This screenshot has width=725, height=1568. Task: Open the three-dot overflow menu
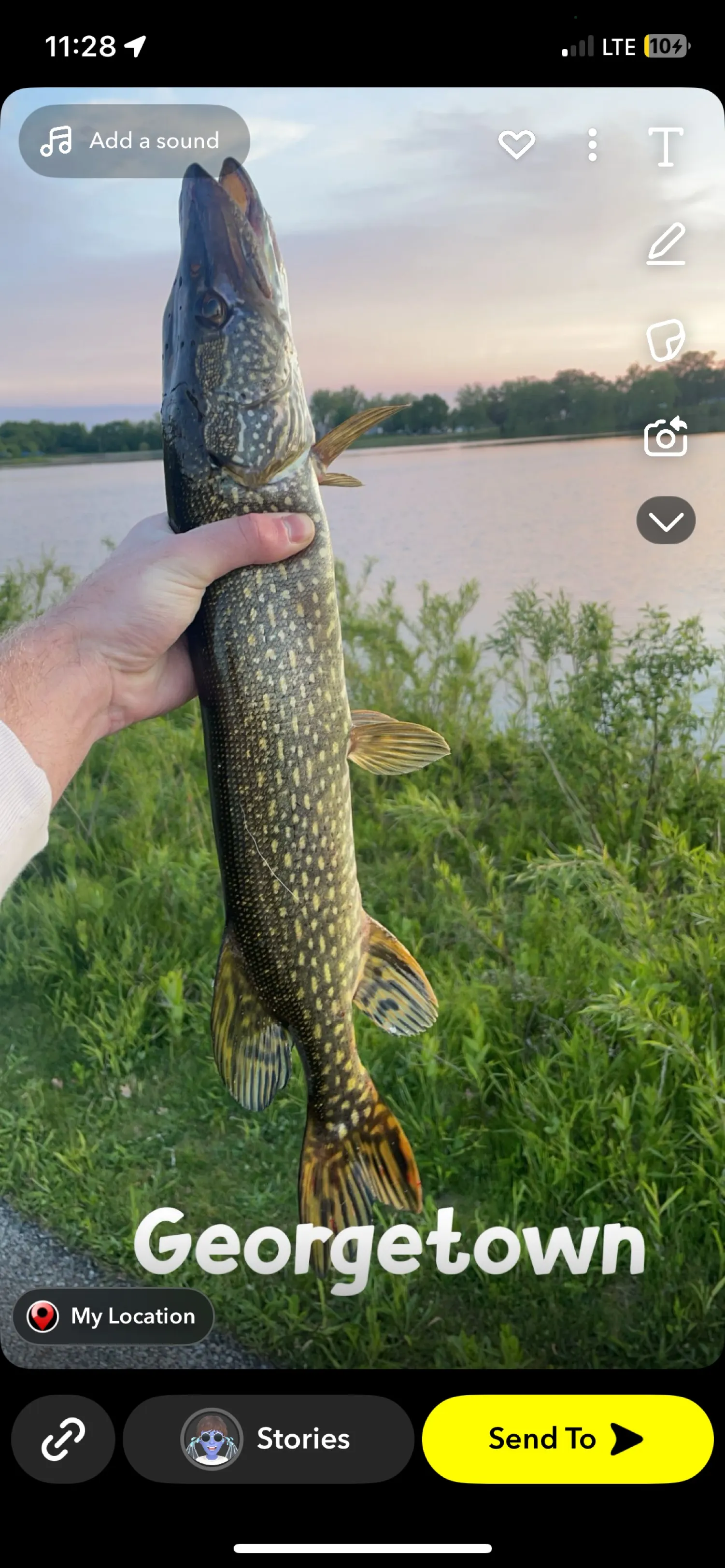pyautogui.click(x=592, y=145)
